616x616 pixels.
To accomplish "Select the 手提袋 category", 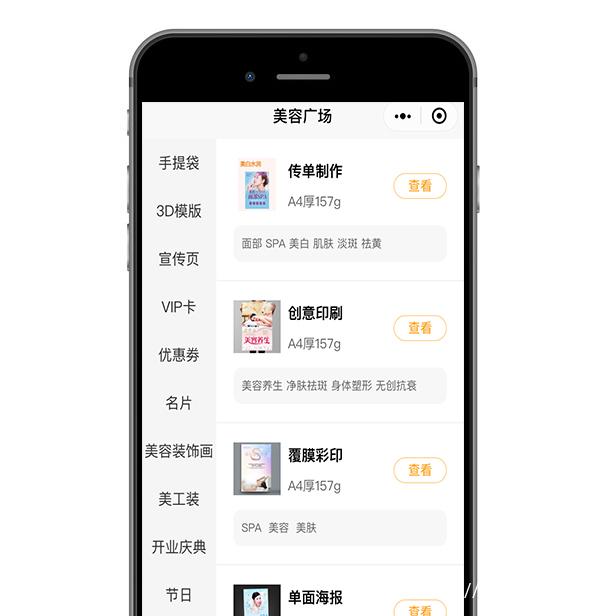I will [x=179, y=163].
